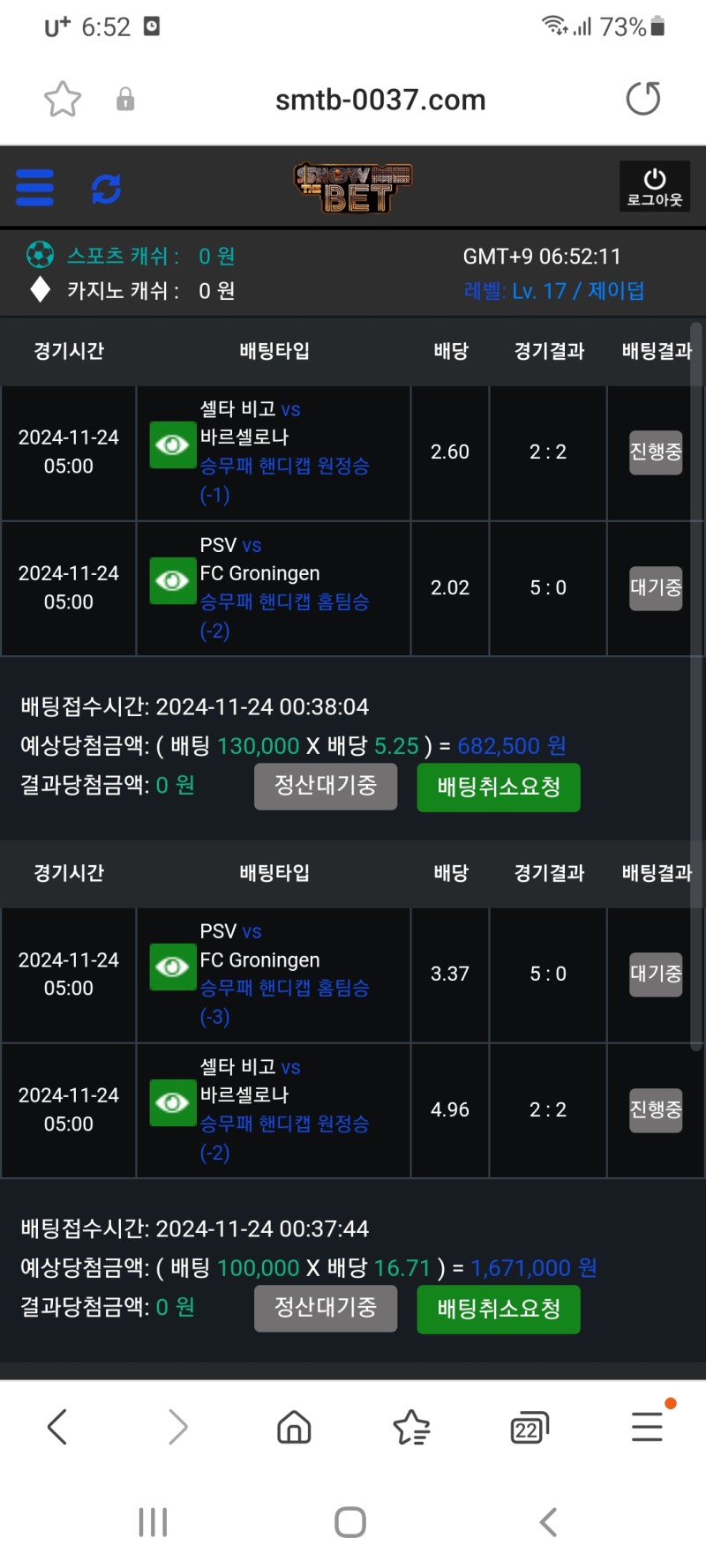Tap eye icon for PSV (-3) bet
706x1568 pixels.
click(x=172, y=967)
